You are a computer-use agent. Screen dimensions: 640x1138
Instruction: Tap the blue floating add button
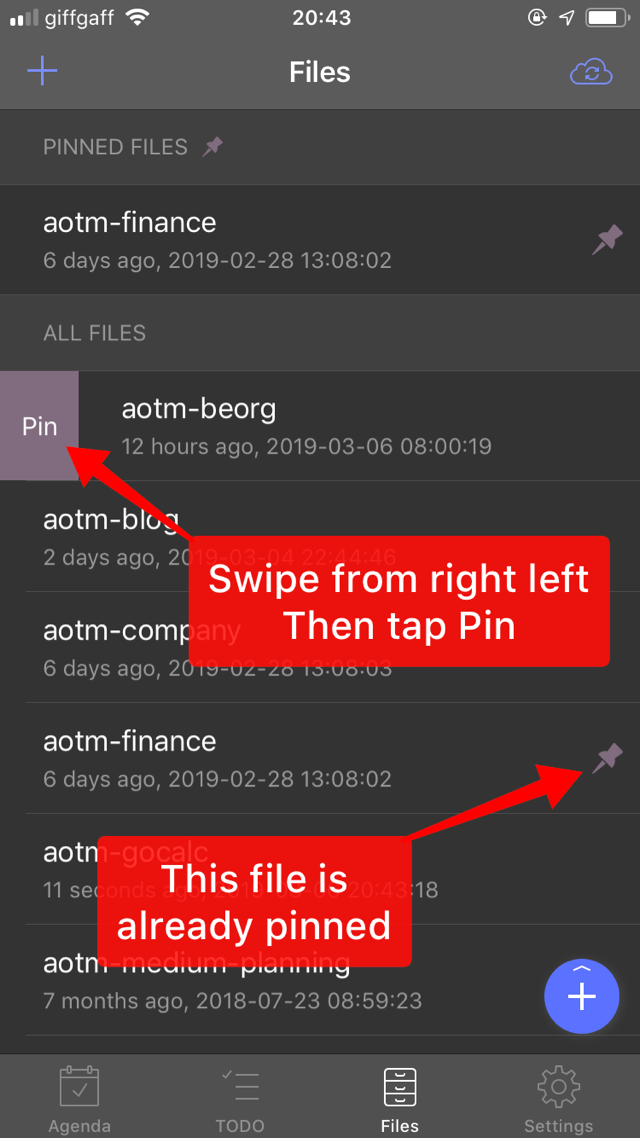click(582, 996)
